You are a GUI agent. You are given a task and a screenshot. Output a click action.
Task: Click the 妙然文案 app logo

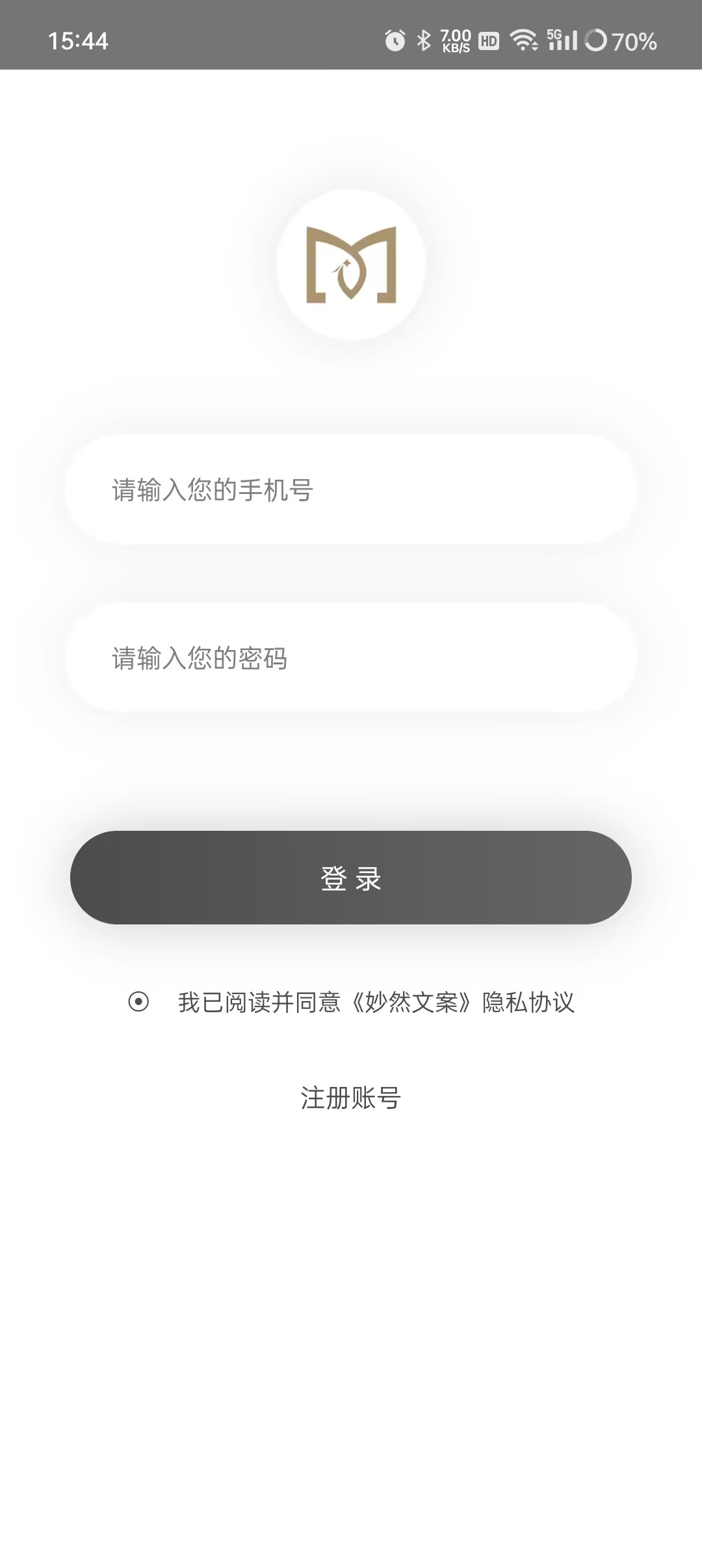(x=350, y=263)
